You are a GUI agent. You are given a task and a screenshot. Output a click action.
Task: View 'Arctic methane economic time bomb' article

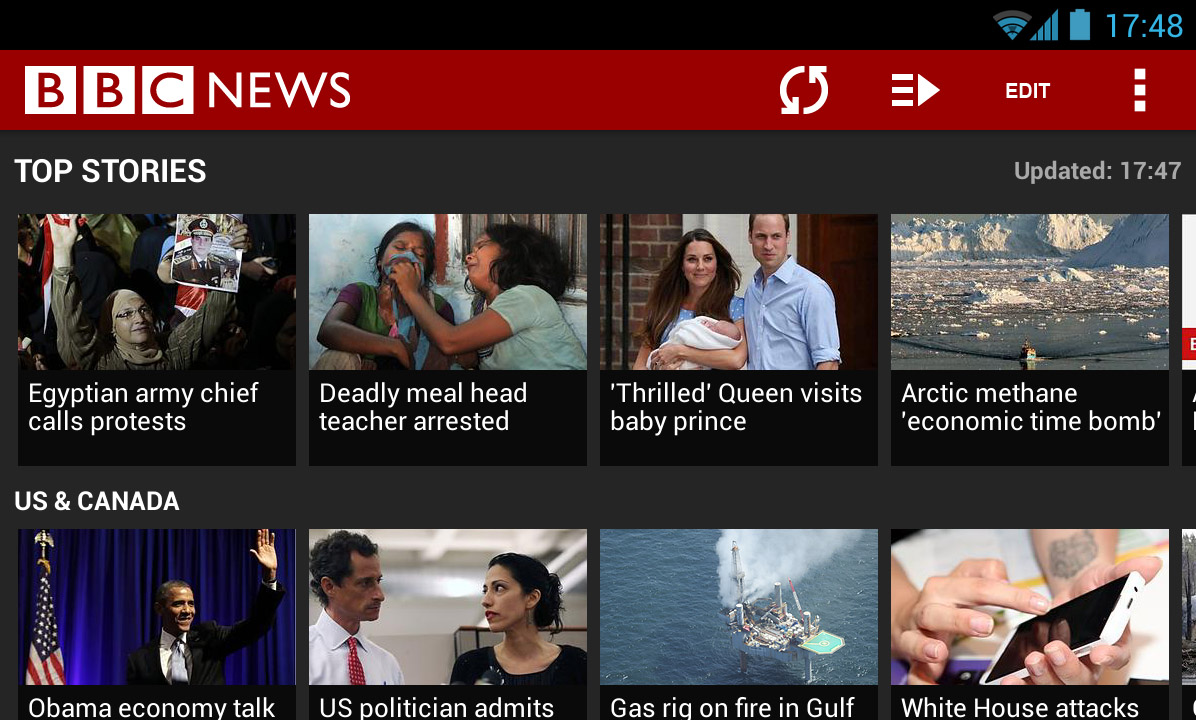click(x=1029, y=338)
